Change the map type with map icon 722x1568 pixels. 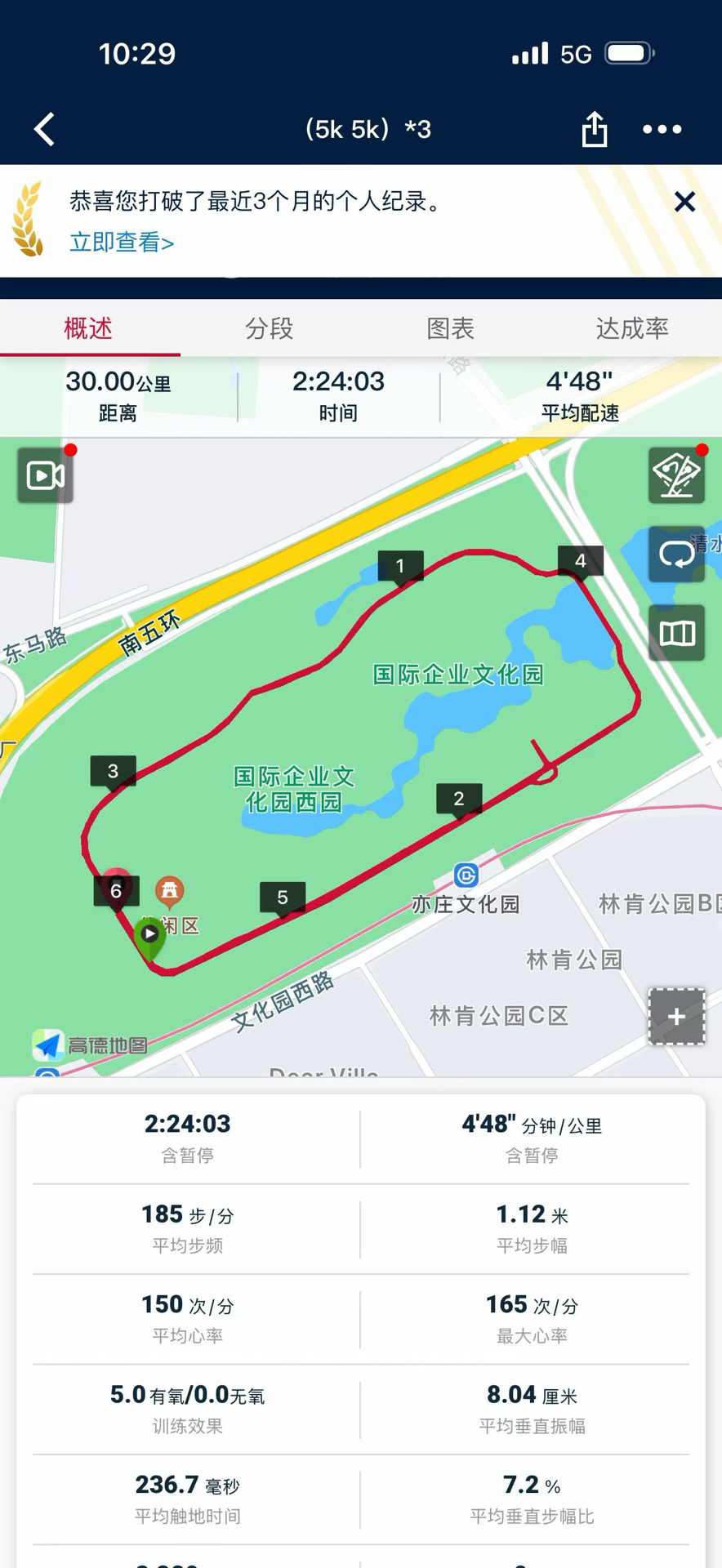coord(676,633)
